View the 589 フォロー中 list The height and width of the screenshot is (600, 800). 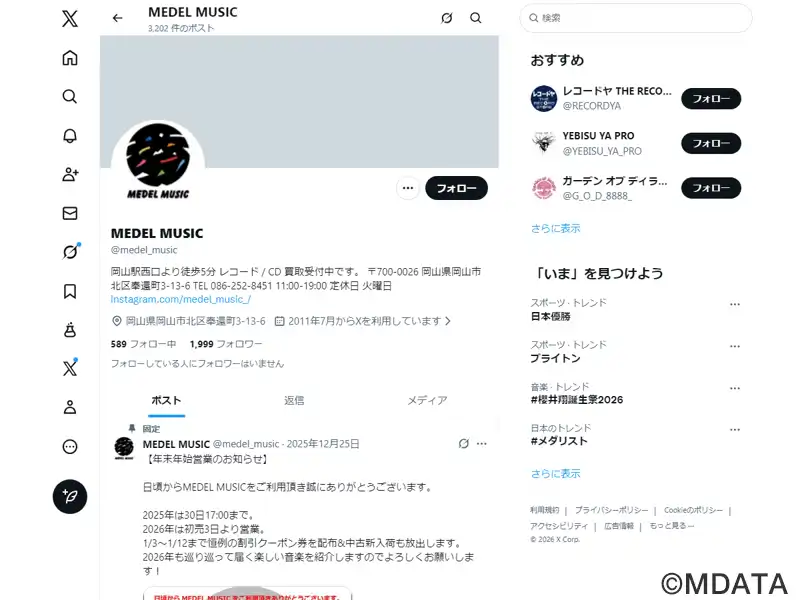point(143,344)
